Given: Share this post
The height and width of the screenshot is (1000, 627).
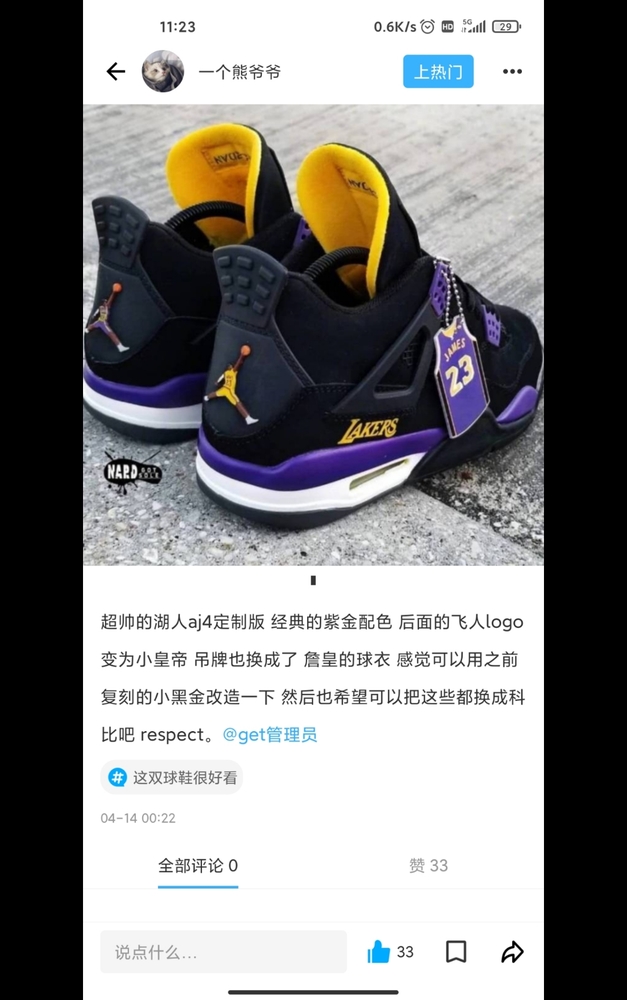Looking at the screenshot, I should click(x=512, y=952).
